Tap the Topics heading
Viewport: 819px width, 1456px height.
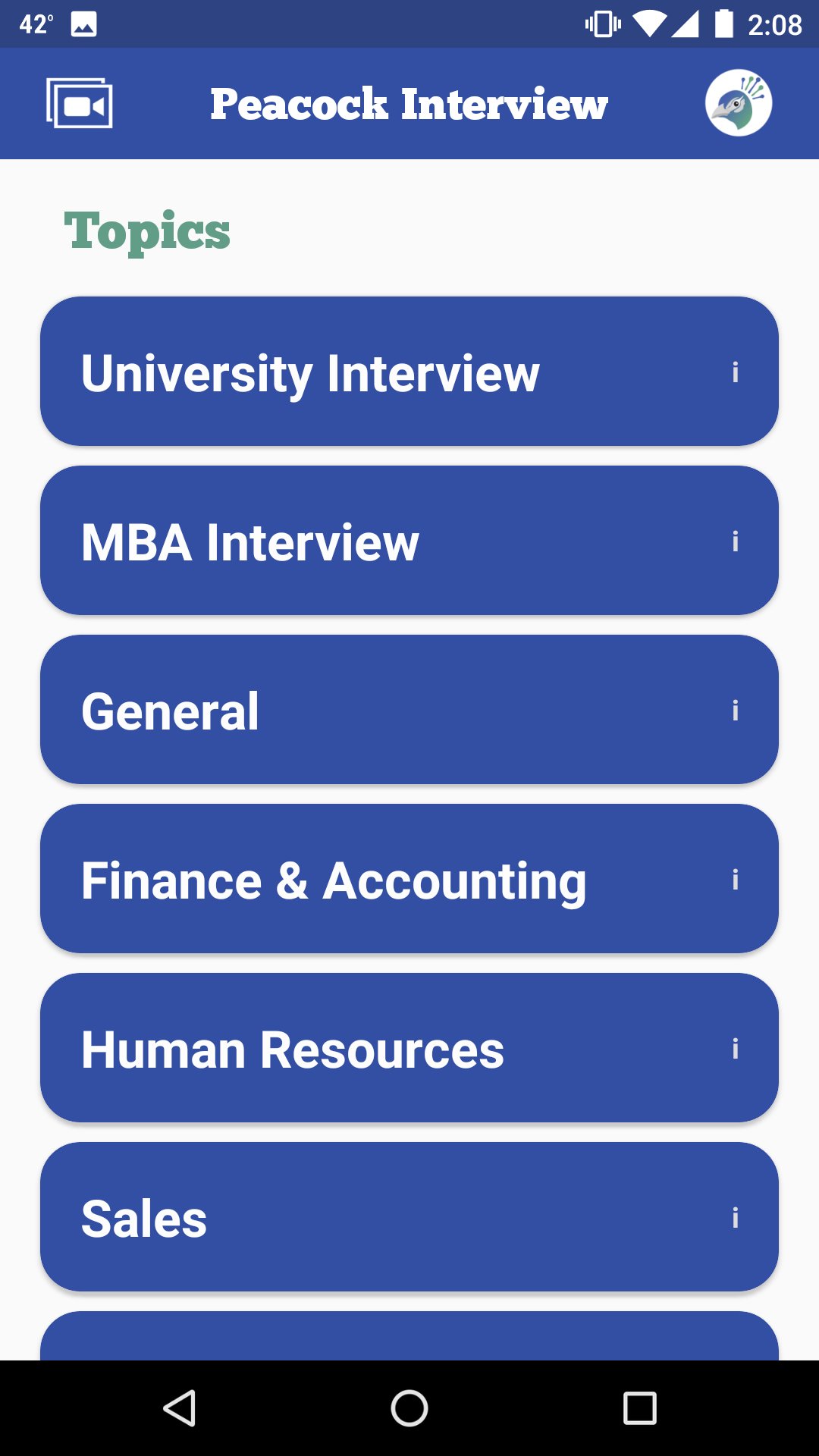pos(146,230)
